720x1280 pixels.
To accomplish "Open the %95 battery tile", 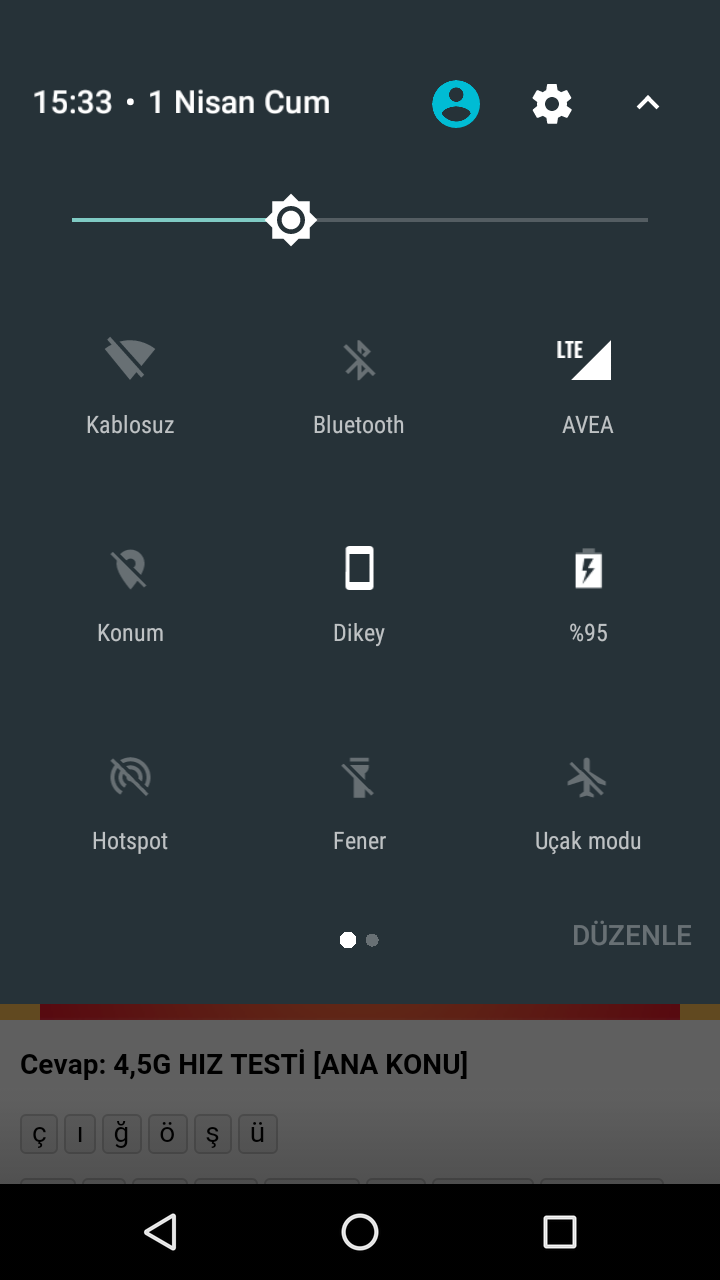I will [x=588, y=594].
